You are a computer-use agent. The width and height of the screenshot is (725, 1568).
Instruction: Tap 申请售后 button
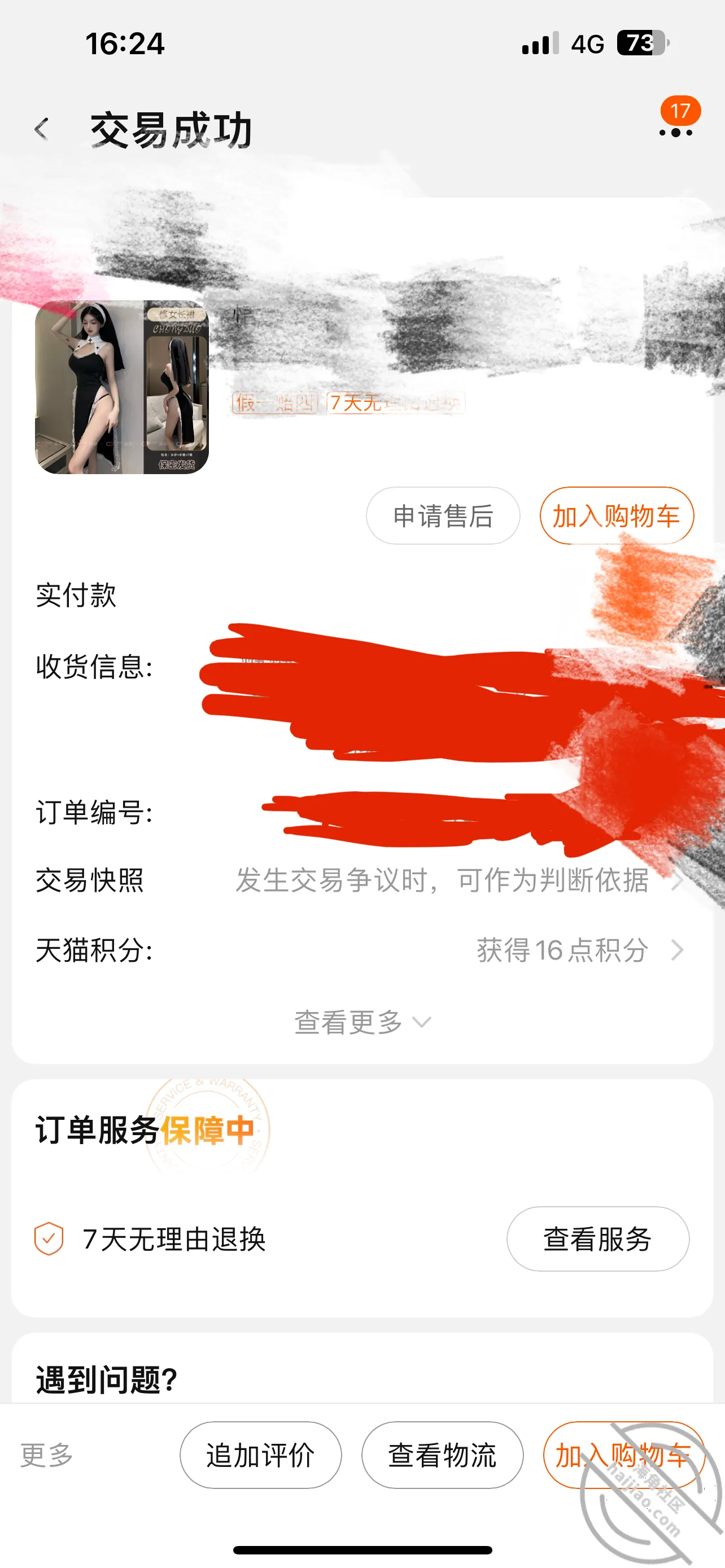click(443, 515)
